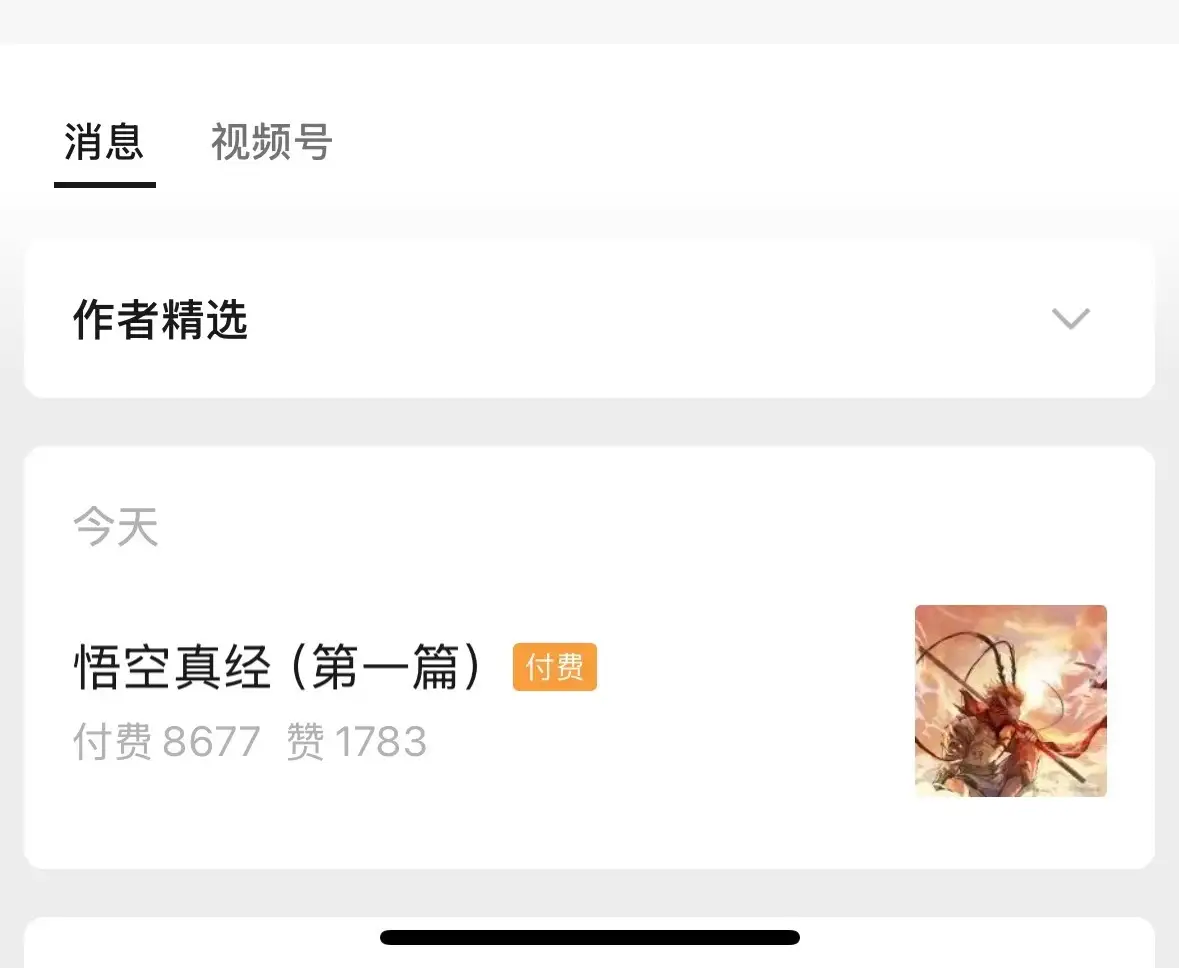Tap the 悟空真经 article cover image
Screen dimensions: 1179x968
click(x=1010, y=700)
